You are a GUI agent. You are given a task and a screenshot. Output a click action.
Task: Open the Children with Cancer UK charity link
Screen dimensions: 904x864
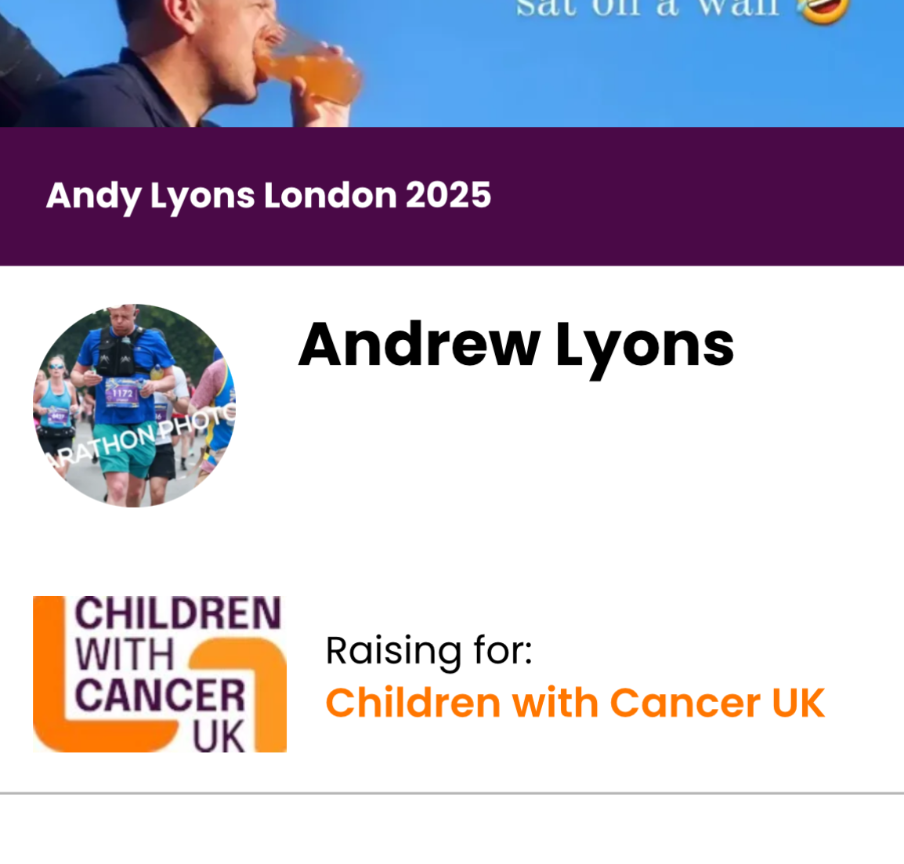click(x=575, y=703)
